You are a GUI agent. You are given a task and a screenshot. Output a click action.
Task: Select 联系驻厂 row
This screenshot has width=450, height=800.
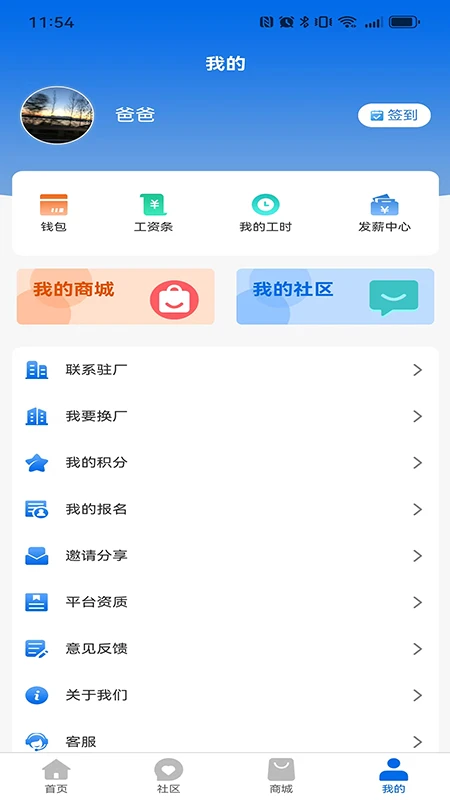tap(225, 370)
